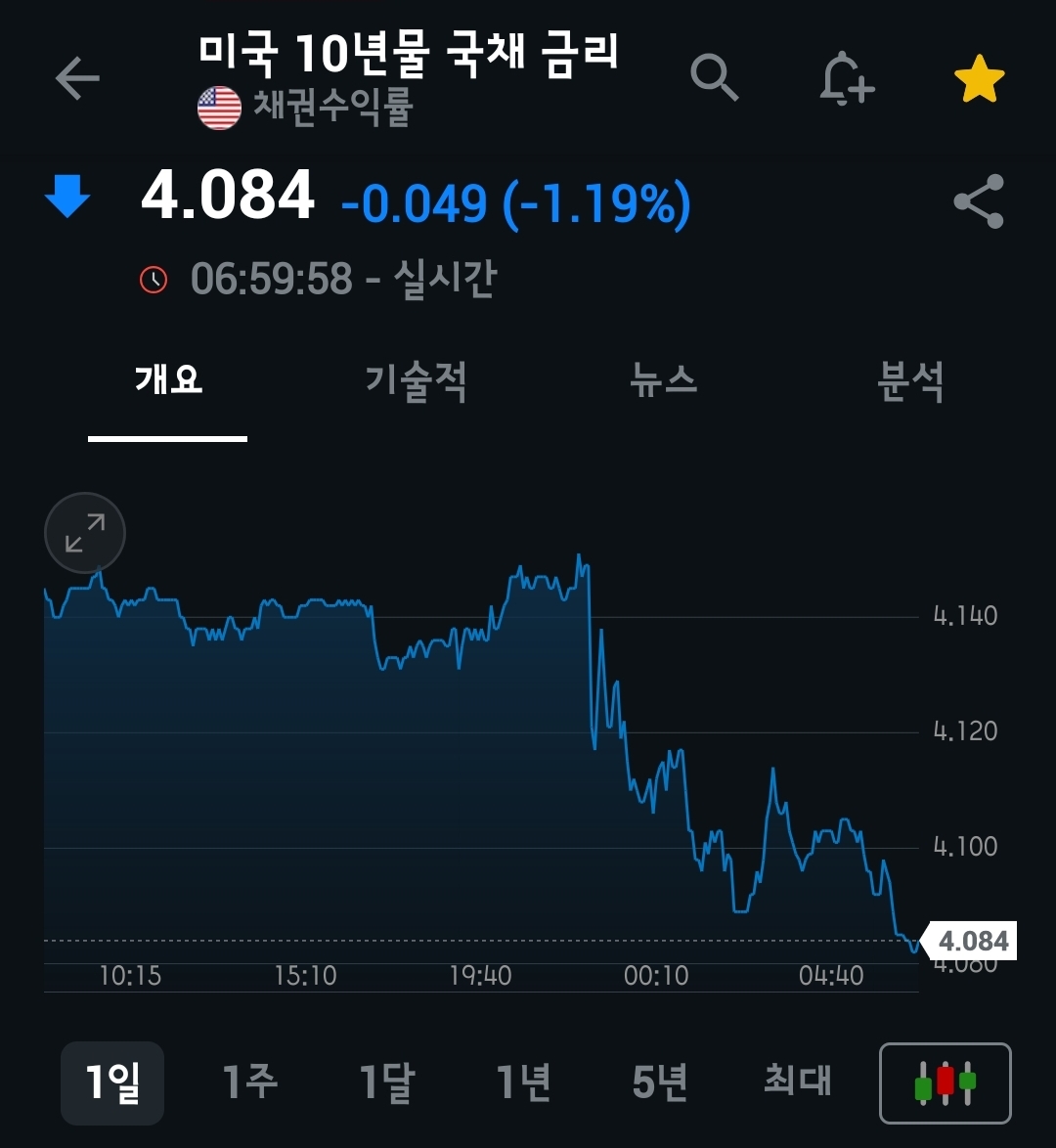Screen dimensions: 1056x1148
Task: Show the 5년 chart range
Action: [x=660, y=1082]
